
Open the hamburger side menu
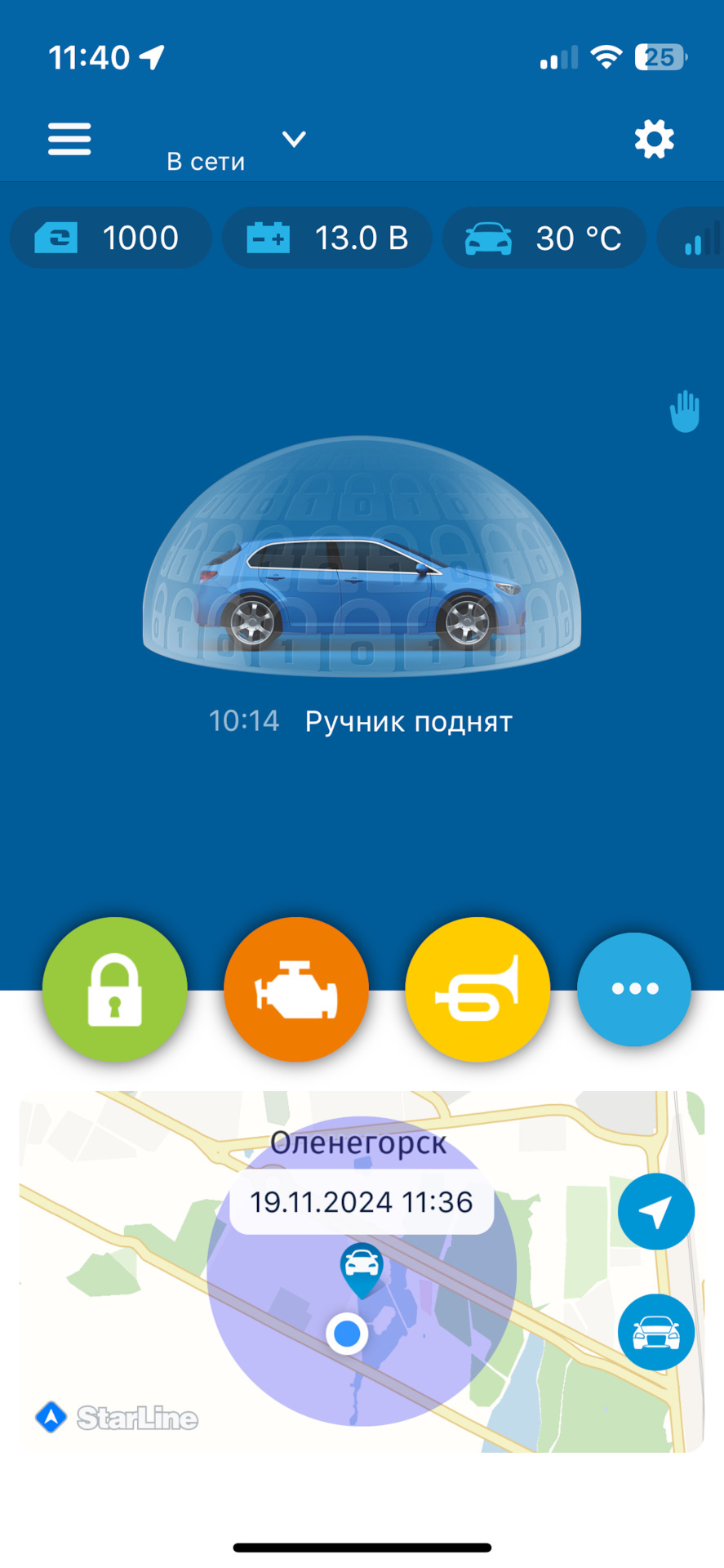click(69, 139)
